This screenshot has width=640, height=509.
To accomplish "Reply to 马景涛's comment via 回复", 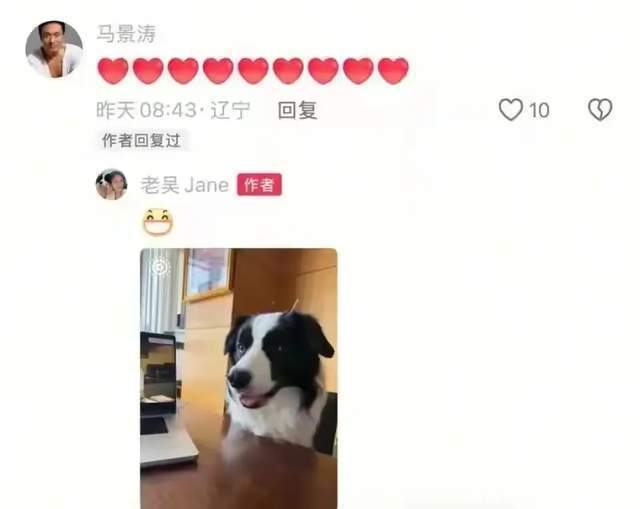I will pos(297,110).
